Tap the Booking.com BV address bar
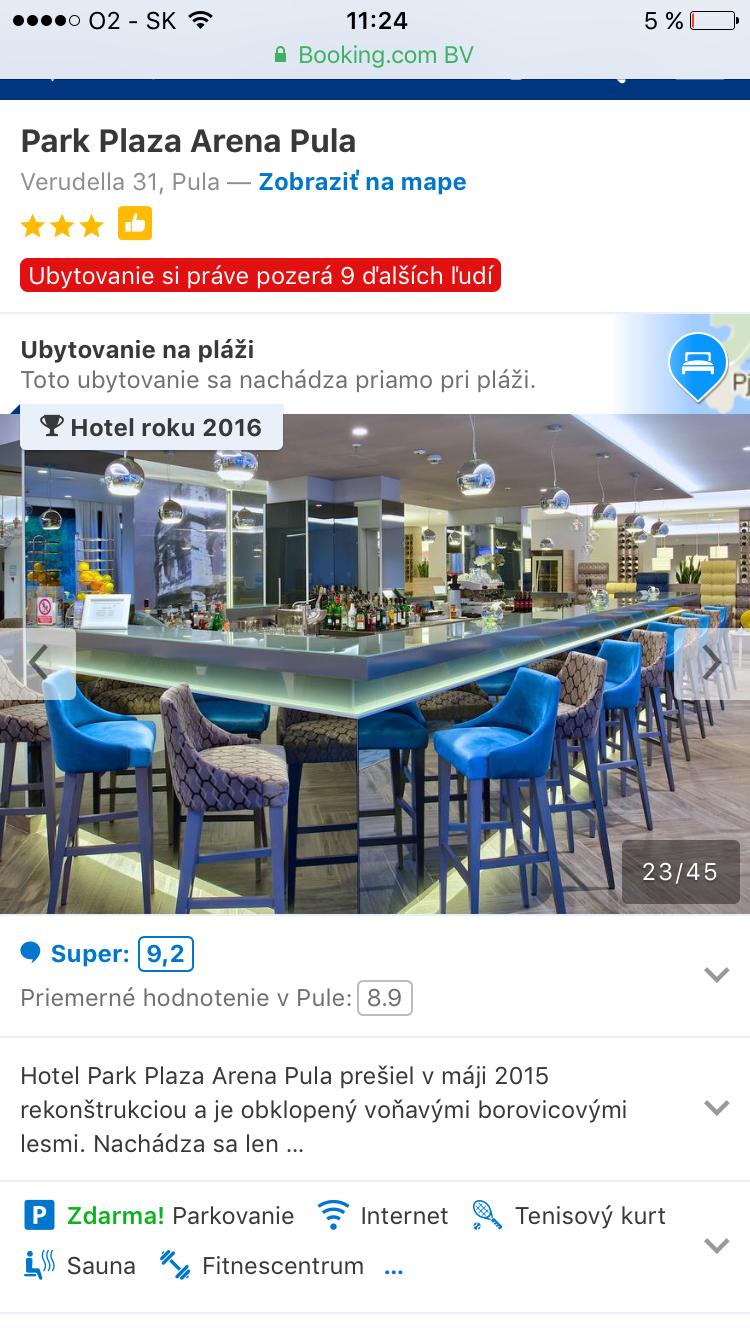 pos(375,55)
